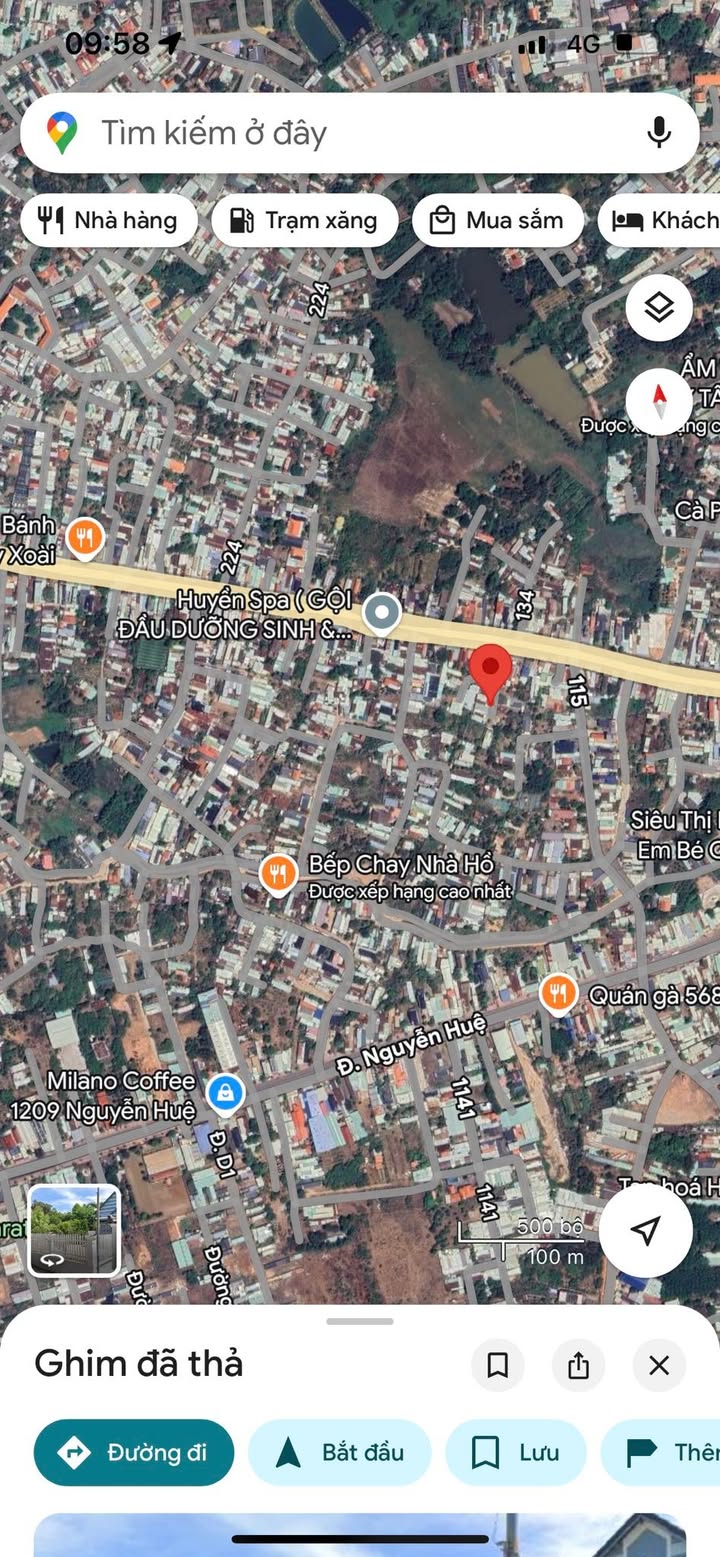The width and height of the screenshot is (720, 1557).
Task: Open the map layers button
Action: tap(659, 308)
